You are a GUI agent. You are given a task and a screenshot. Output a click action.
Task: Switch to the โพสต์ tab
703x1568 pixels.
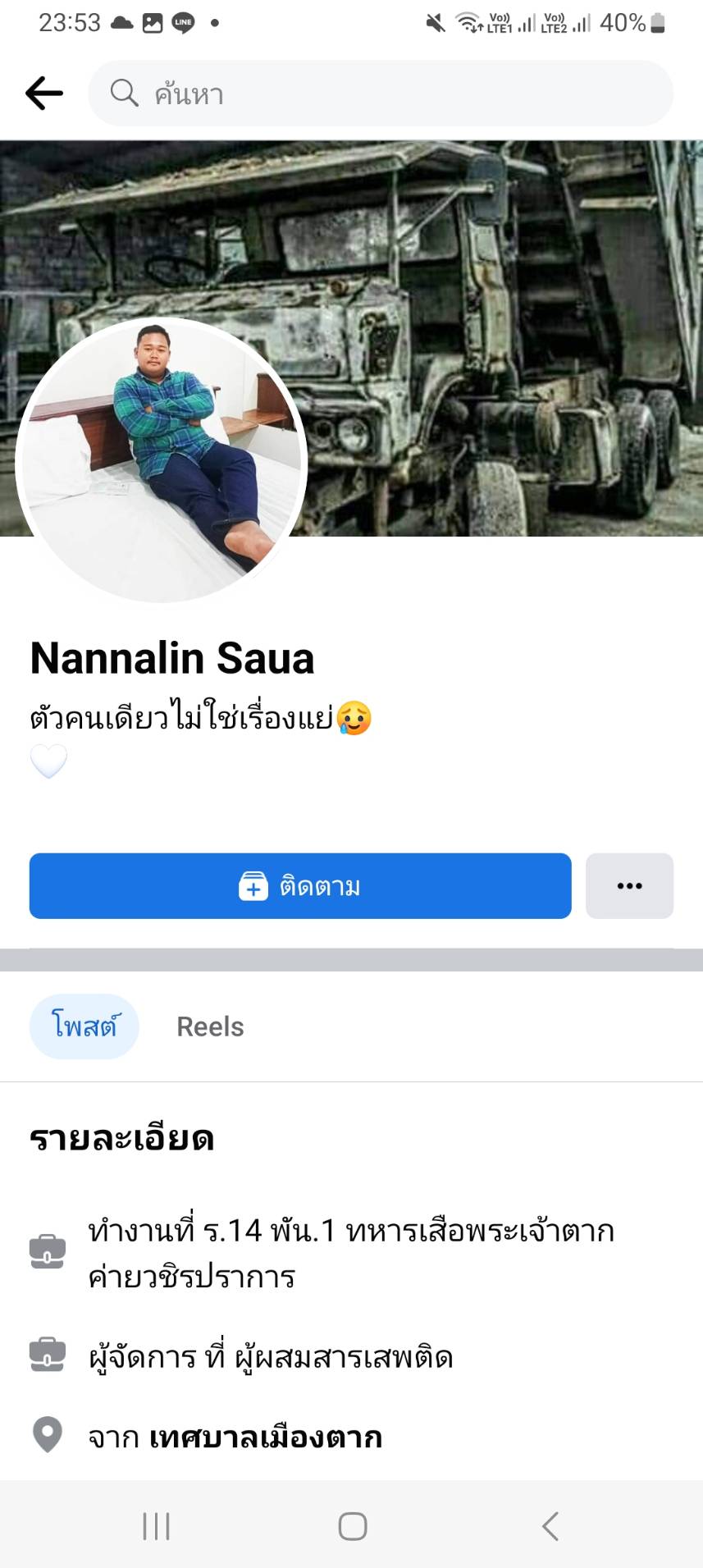tap(84, 1026)
